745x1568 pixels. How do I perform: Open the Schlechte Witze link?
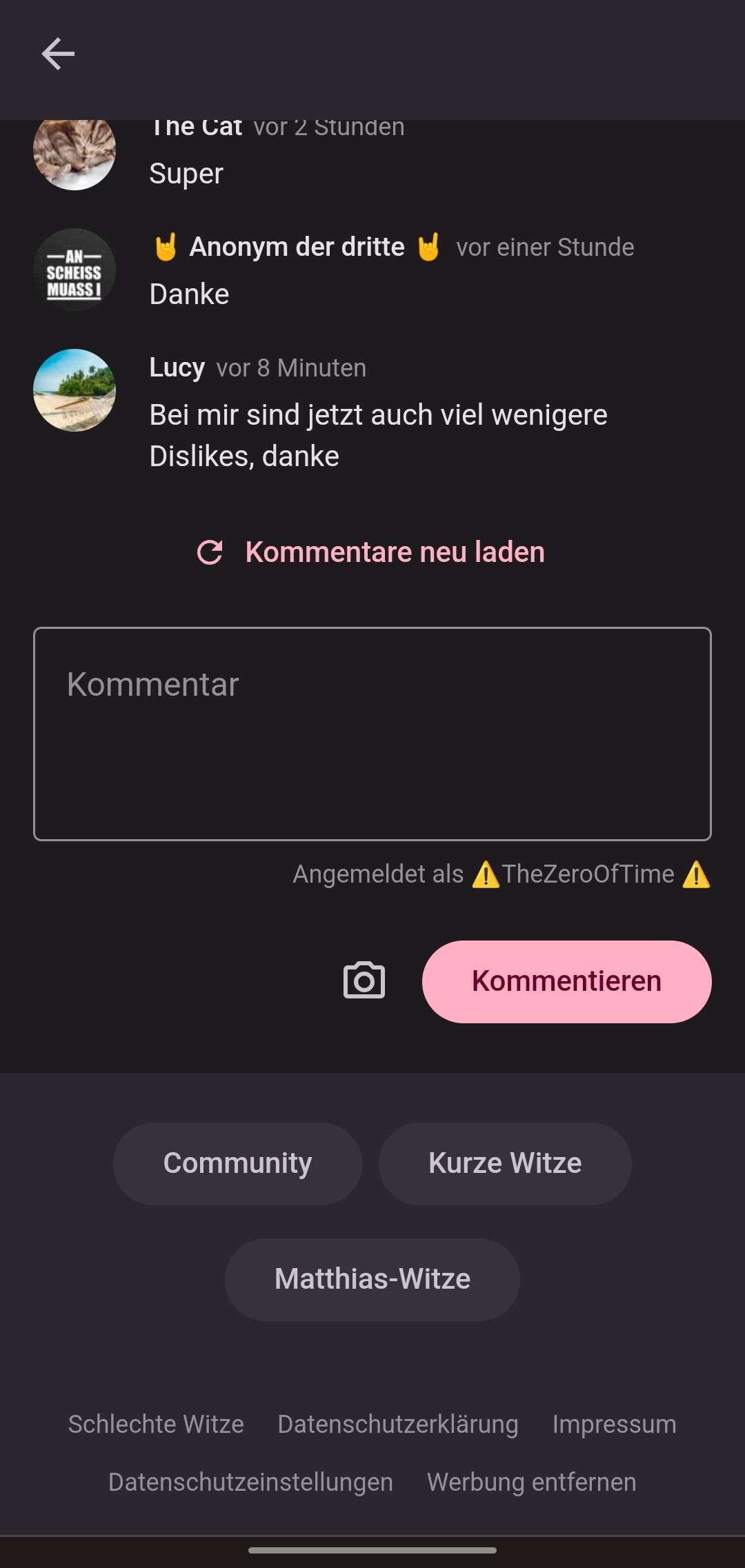point(156,1424)
